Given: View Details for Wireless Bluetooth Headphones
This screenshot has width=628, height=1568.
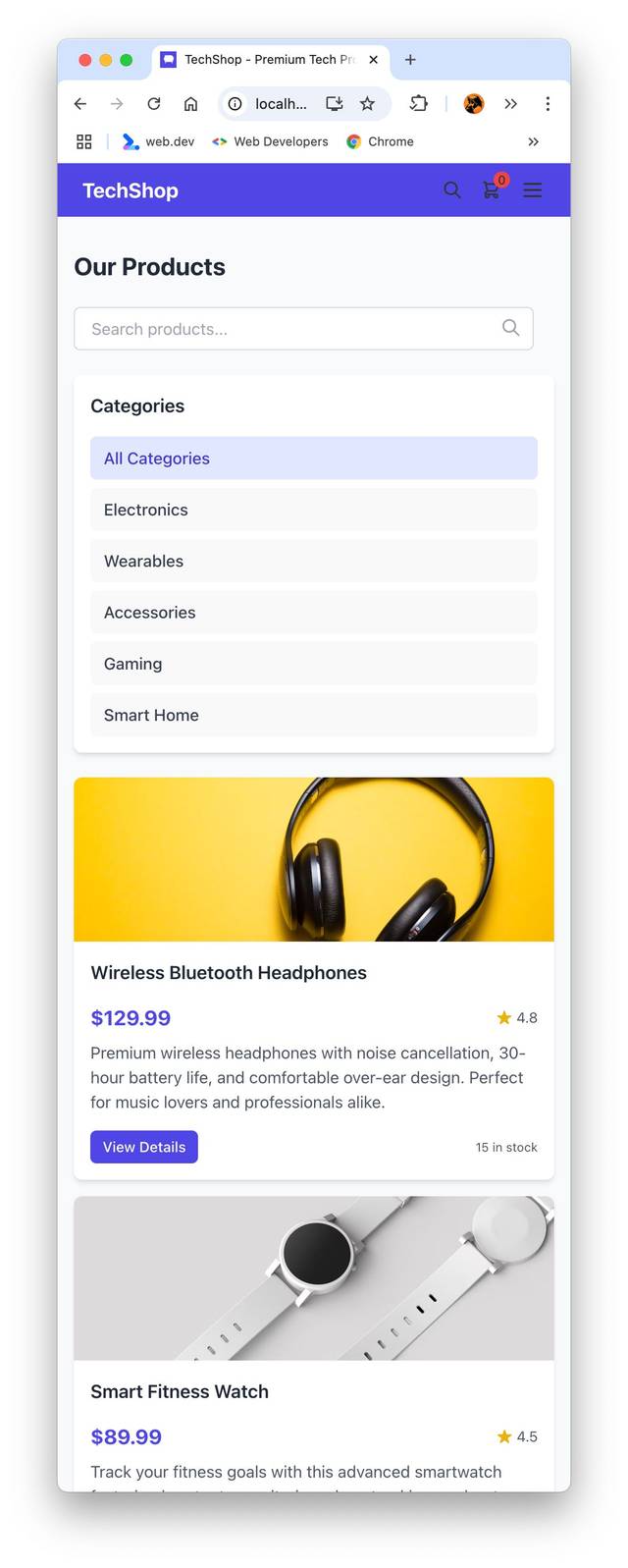Looking at the screenshot, I should tap(144, 1147).
